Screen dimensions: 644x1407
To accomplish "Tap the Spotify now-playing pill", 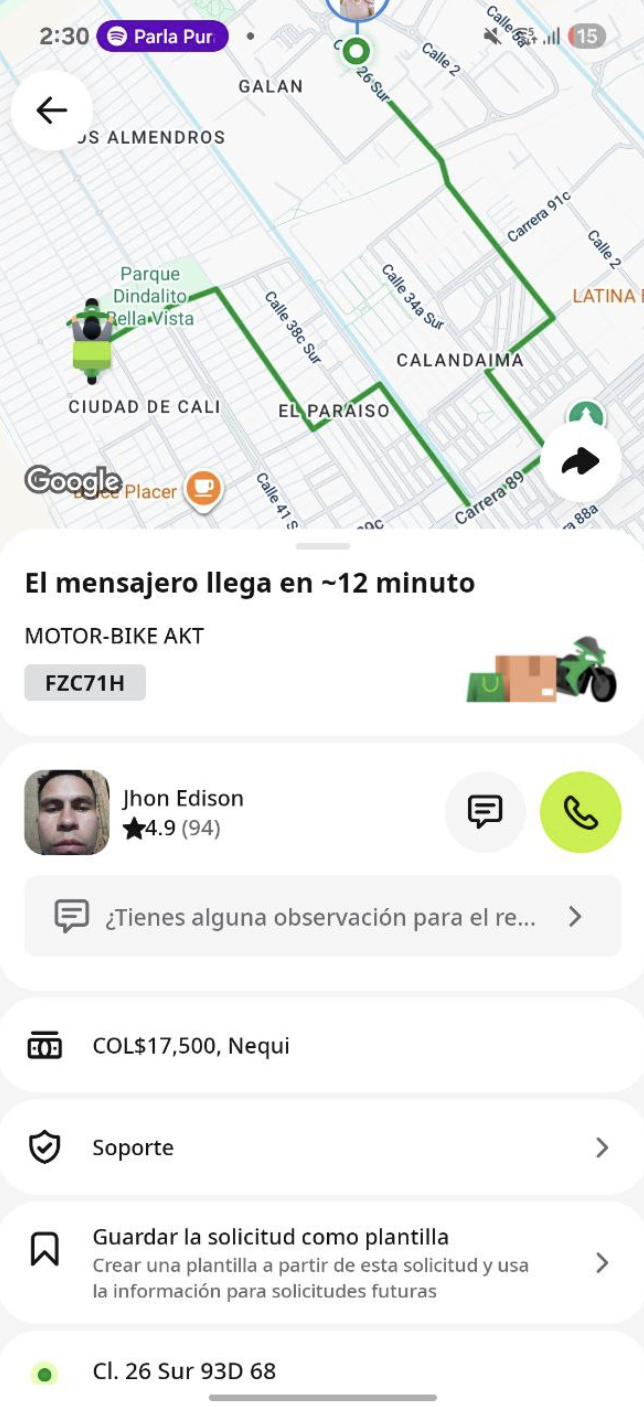I will pos(162,37).
